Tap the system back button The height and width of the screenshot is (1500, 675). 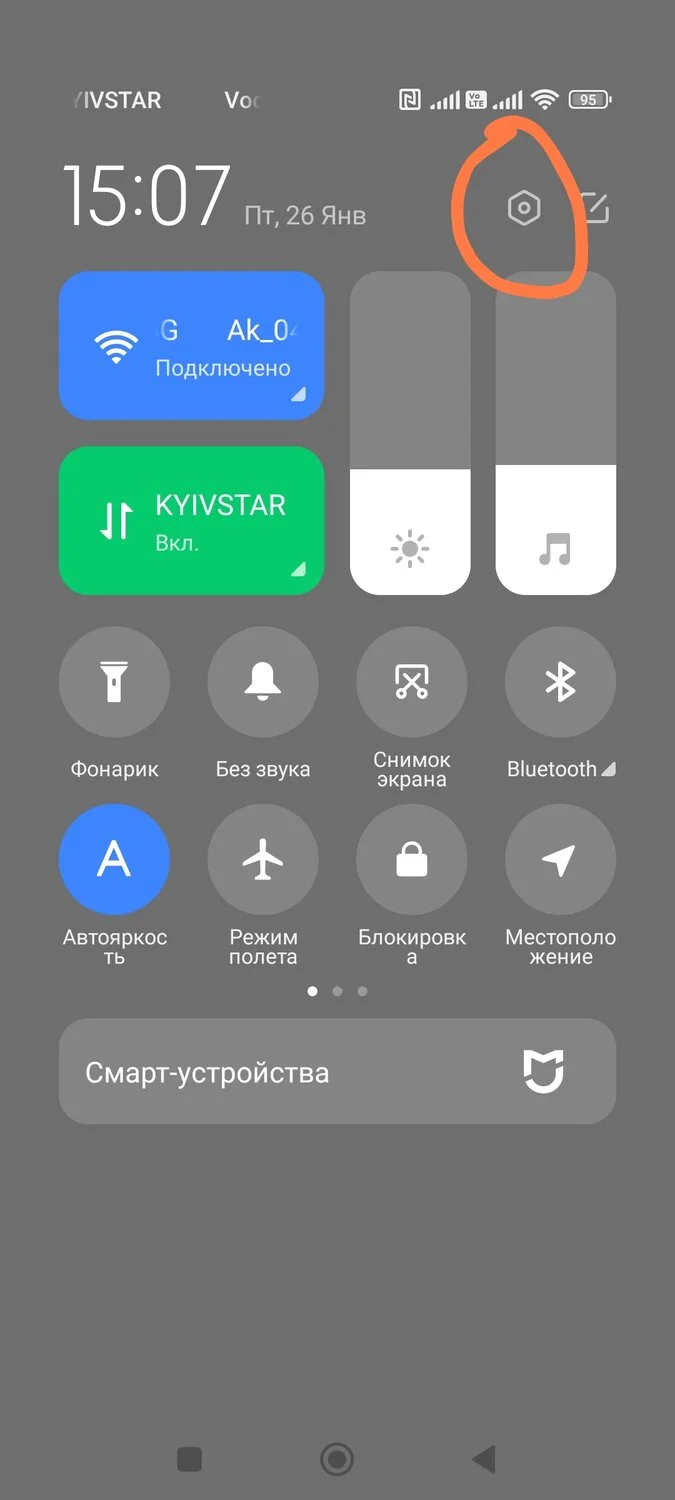pos(484,1460)
